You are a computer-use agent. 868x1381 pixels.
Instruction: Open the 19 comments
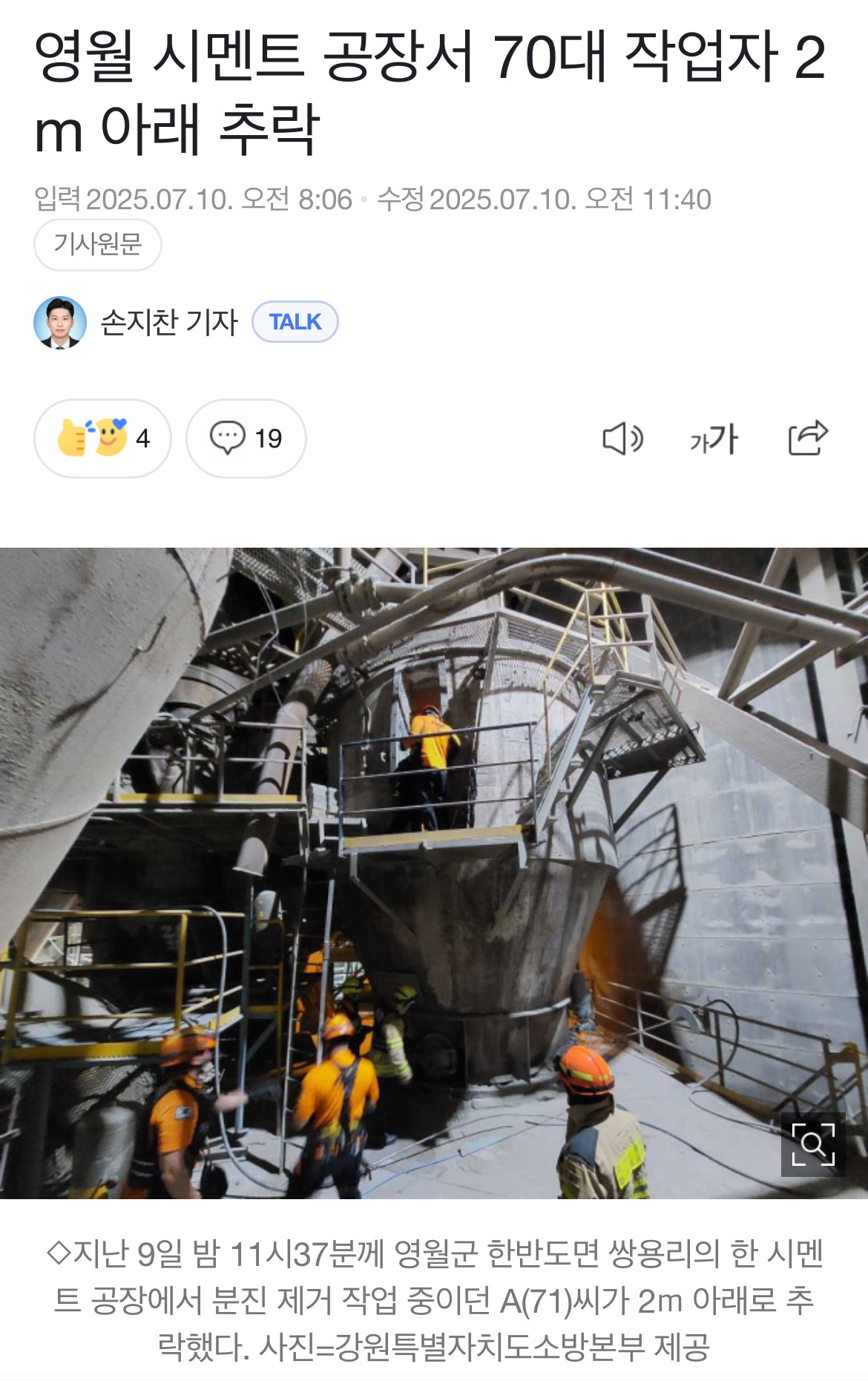coord(246,439)
